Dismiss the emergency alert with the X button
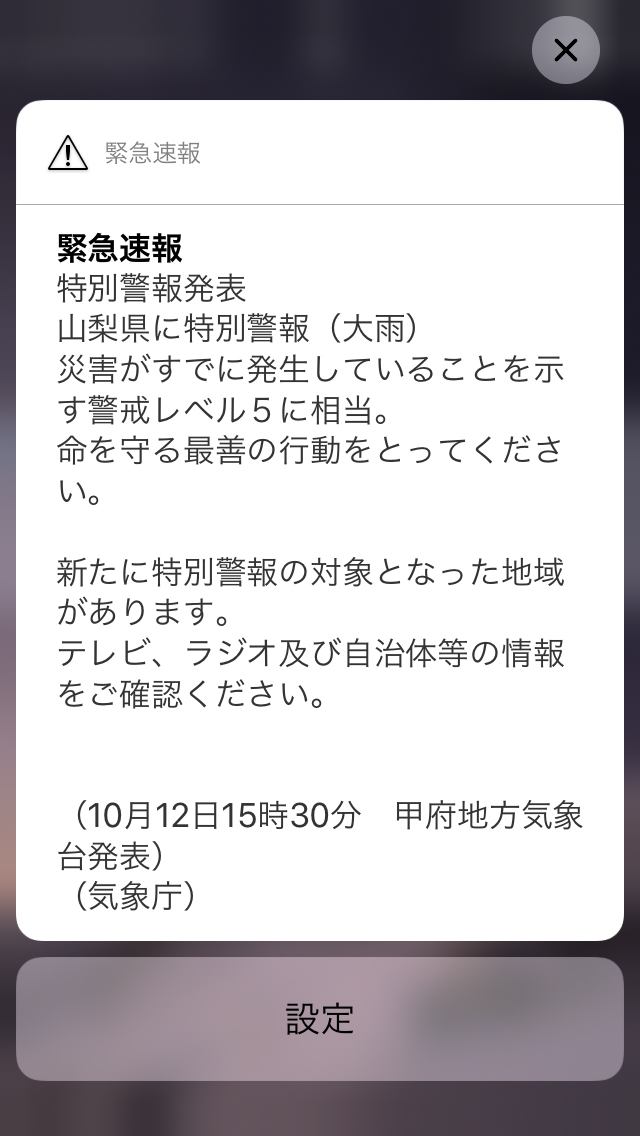This screenshot has height=1136, width=640. (565, 50)
